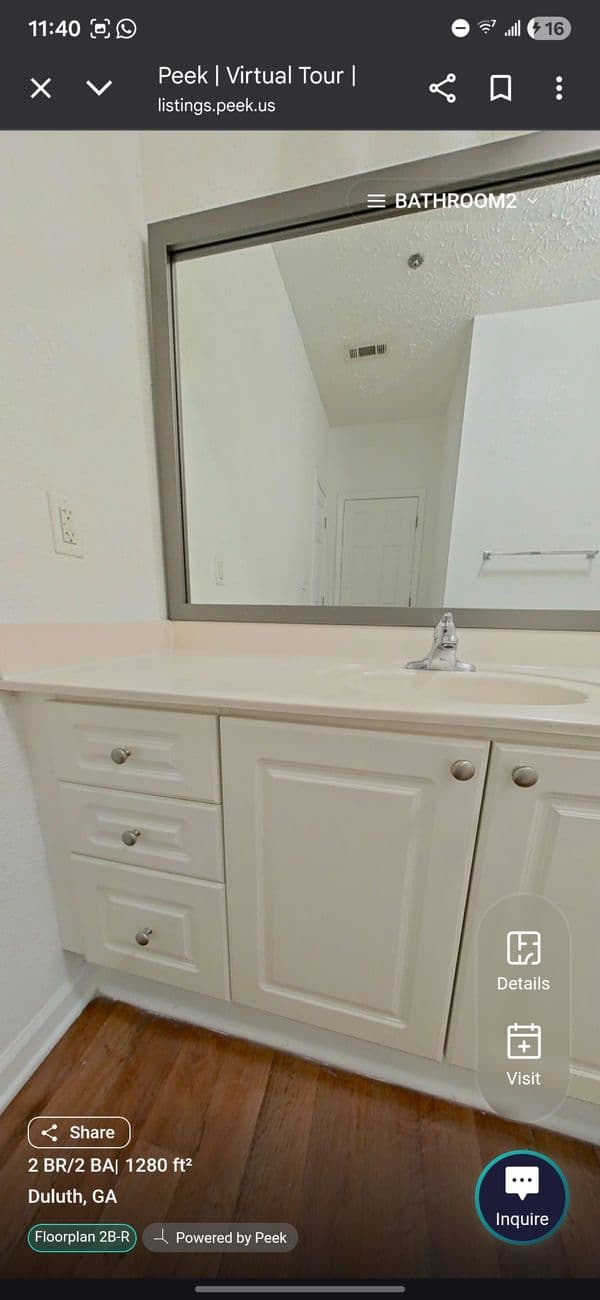Expand the BATHROOM2 room selector
The height and width of the screenshot is (1300, 600).
click(x=453, y=201)
